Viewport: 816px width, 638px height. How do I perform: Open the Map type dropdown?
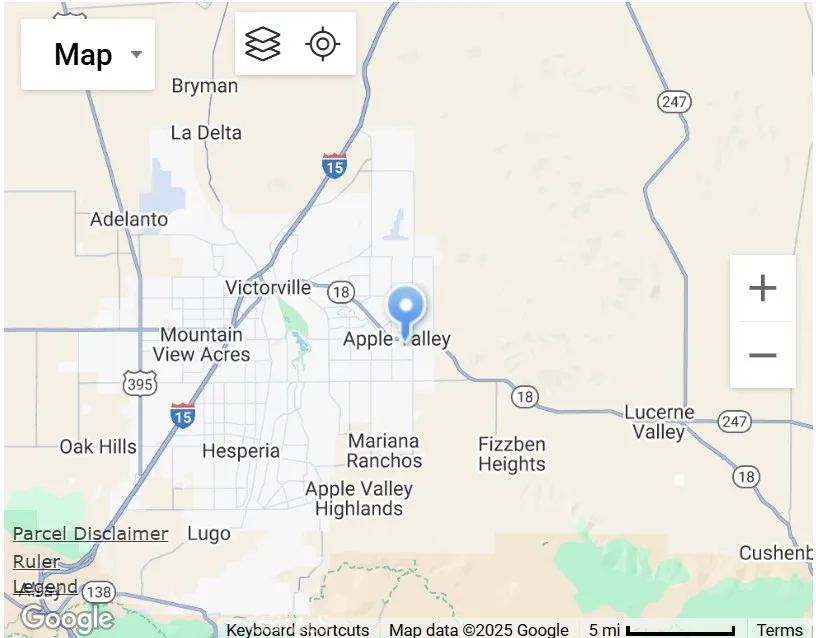click(88, 54)
